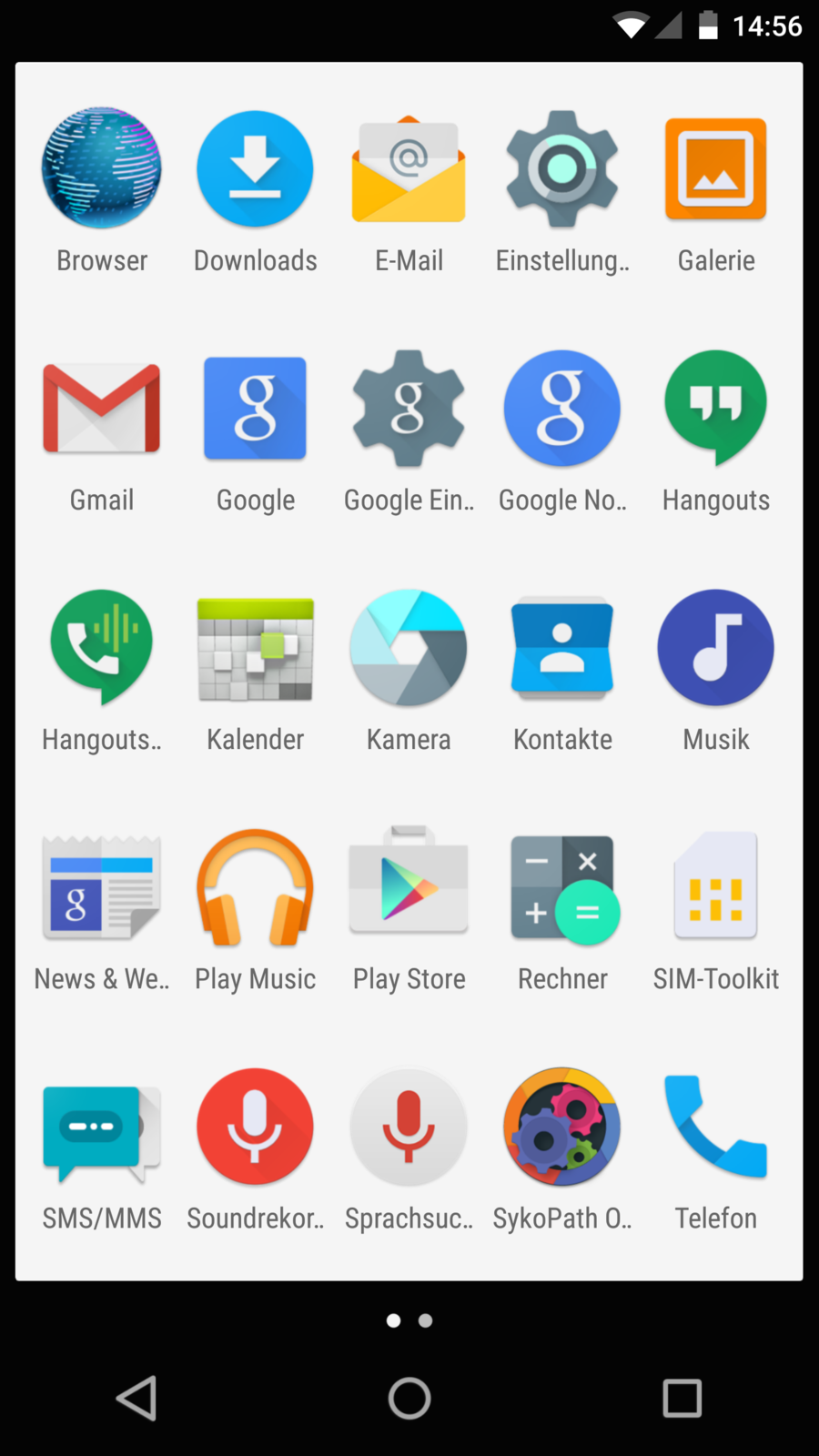The height and width of the screenshot is (1456, 819).
Task: Open Einstellungen settings app
Action: [x=562, y=169]
